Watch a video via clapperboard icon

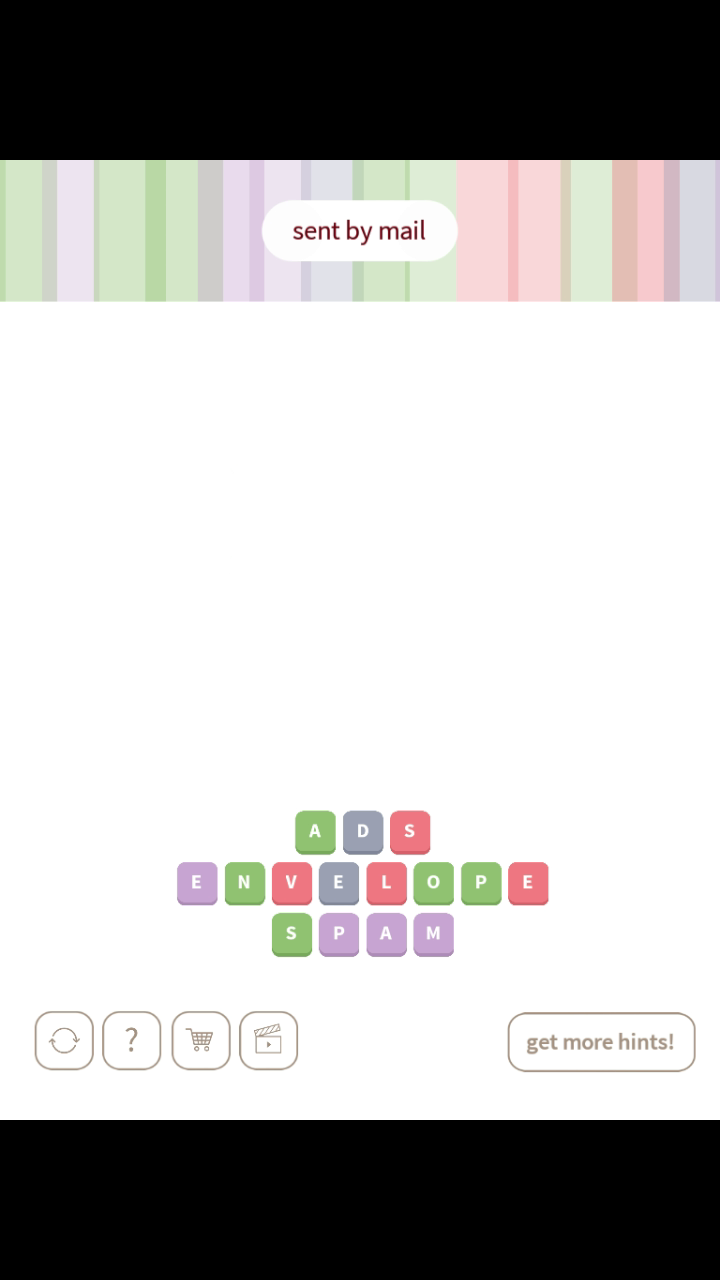268,1041
